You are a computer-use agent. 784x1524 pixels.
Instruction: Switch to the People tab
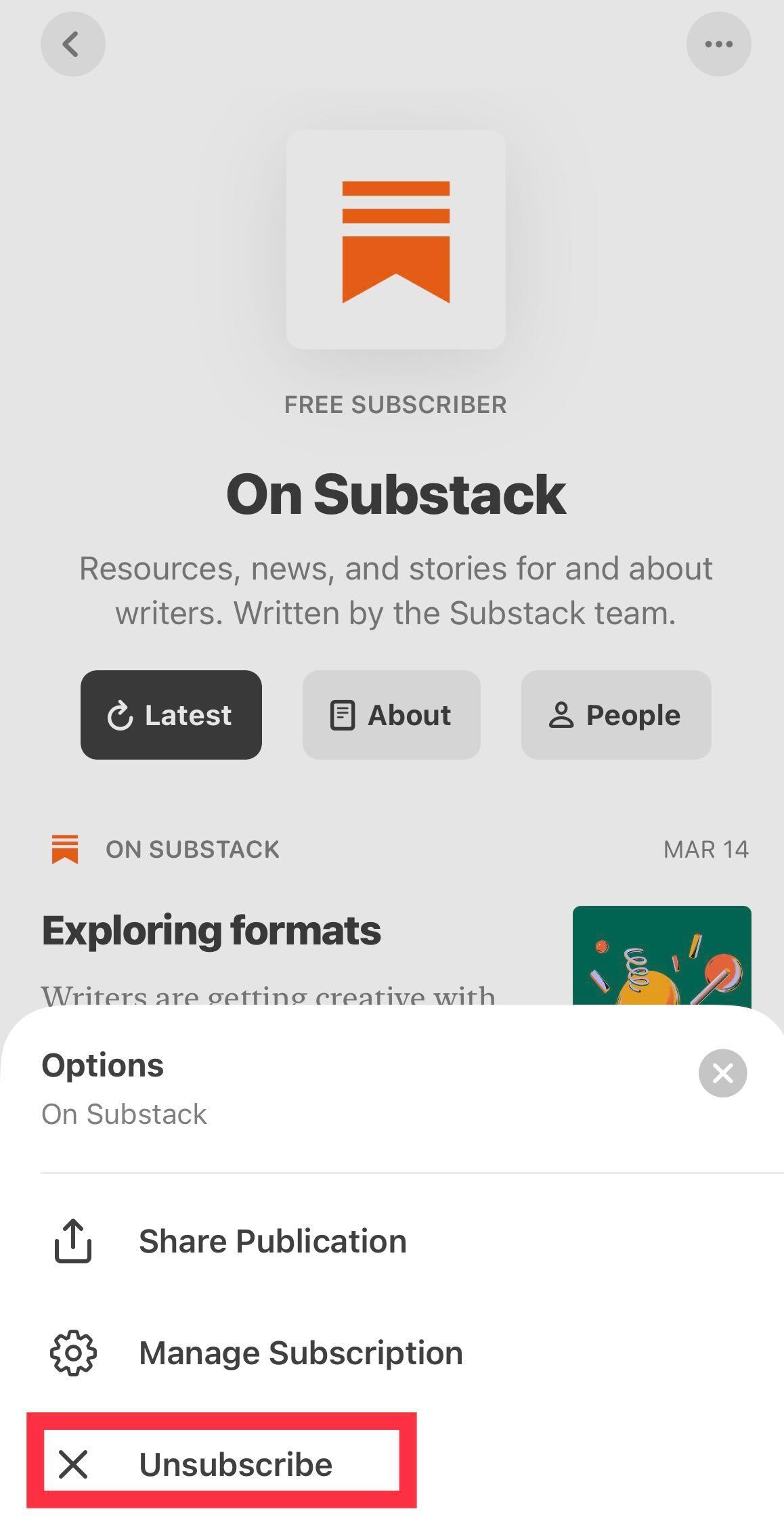tap(616, 715)
